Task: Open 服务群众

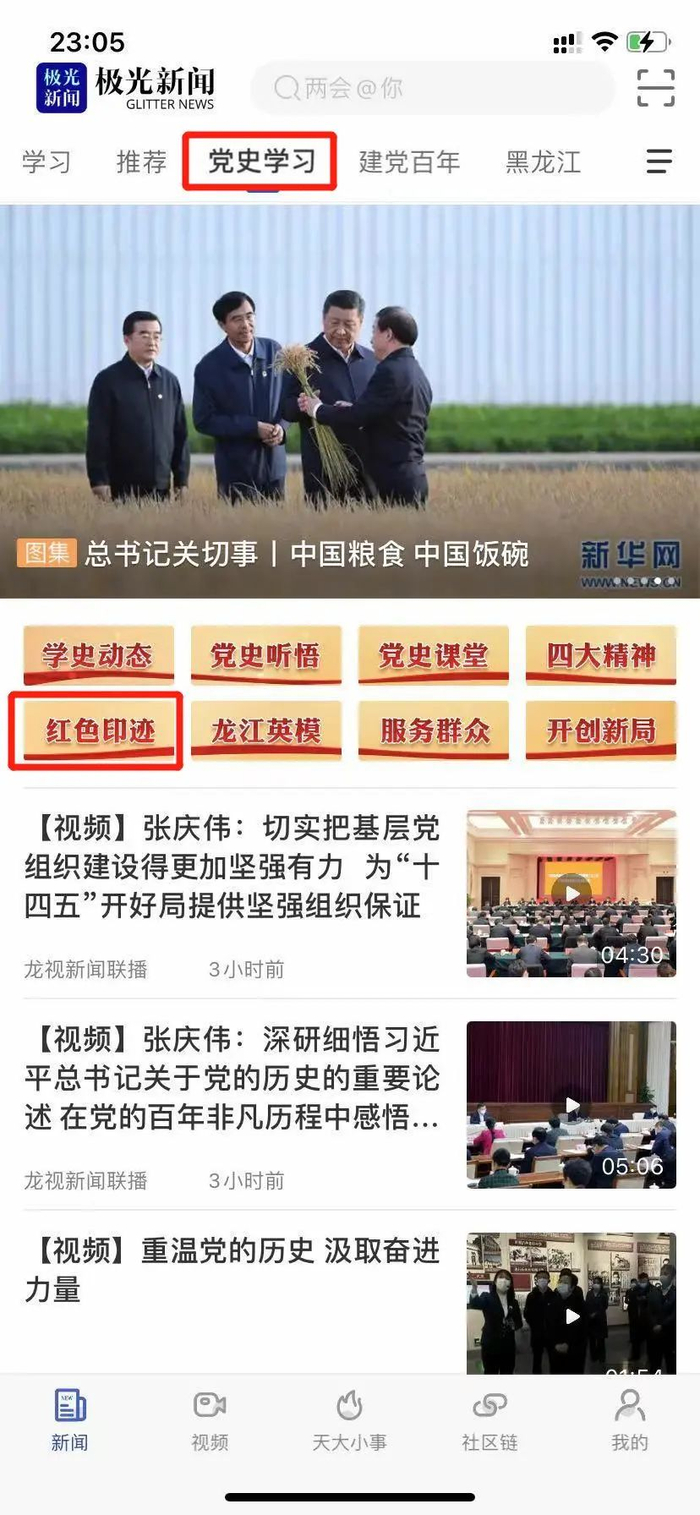Action: pos(433,731)
